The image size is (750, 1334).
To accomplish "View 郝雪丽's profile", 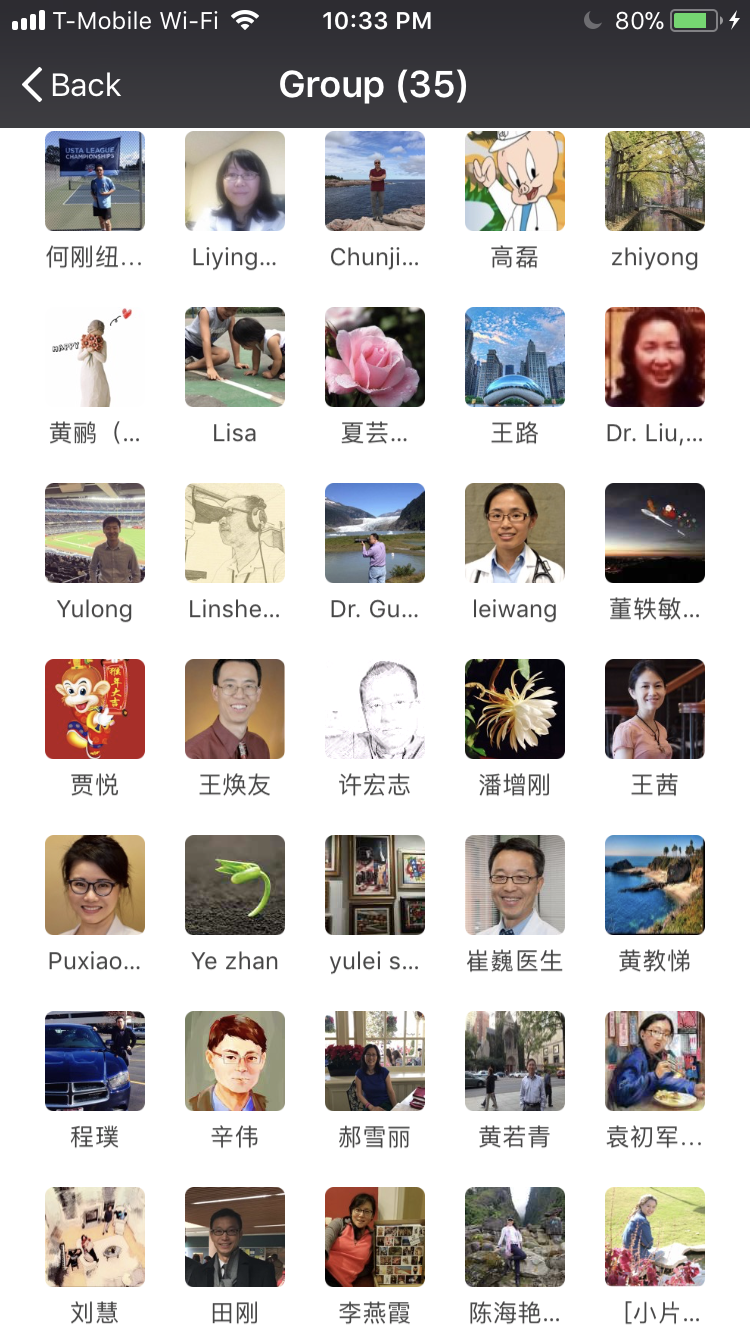I will [x=375, y=1061].
